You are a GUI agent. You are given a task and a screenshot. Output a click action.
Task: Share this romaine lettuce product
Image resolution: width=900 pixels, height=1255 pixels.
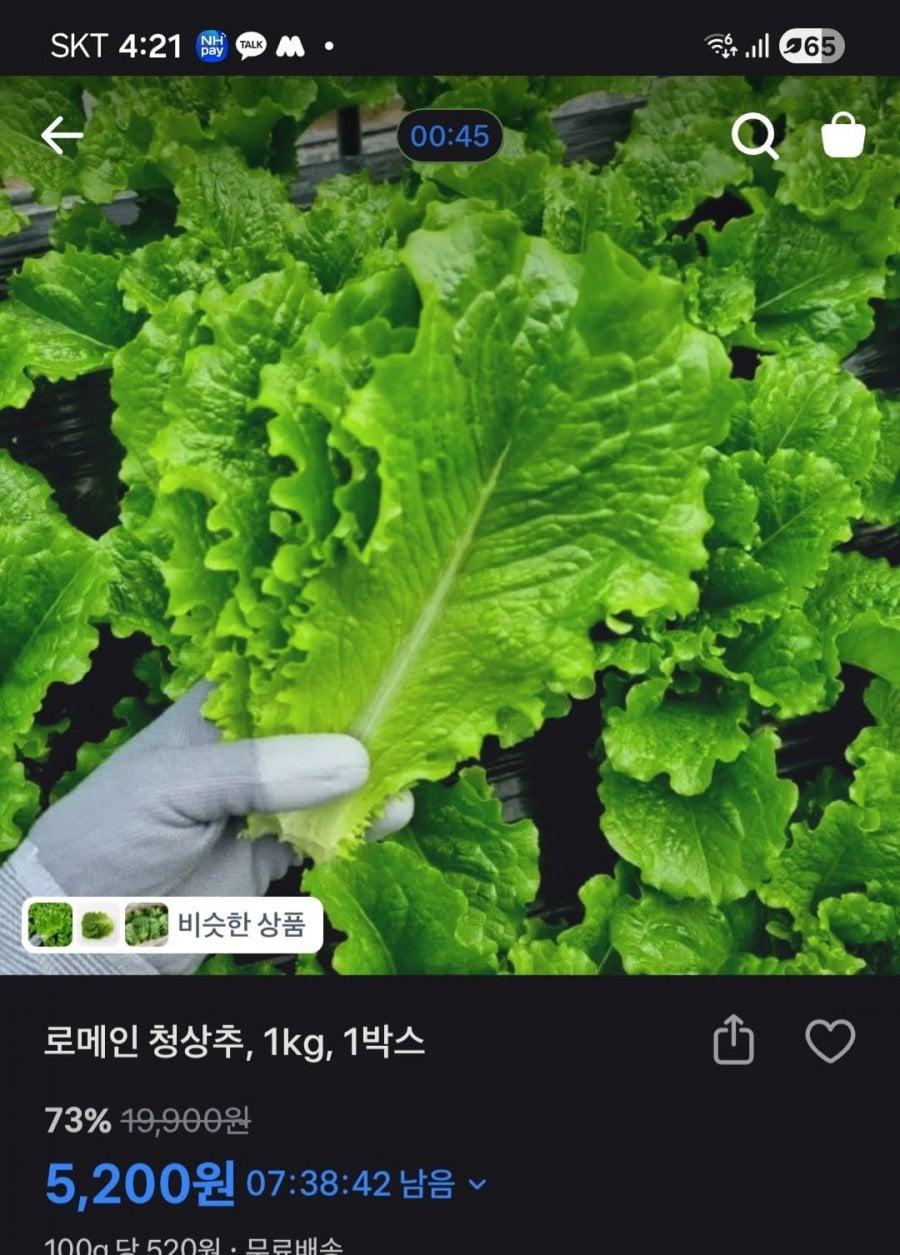click(733, 1041)
